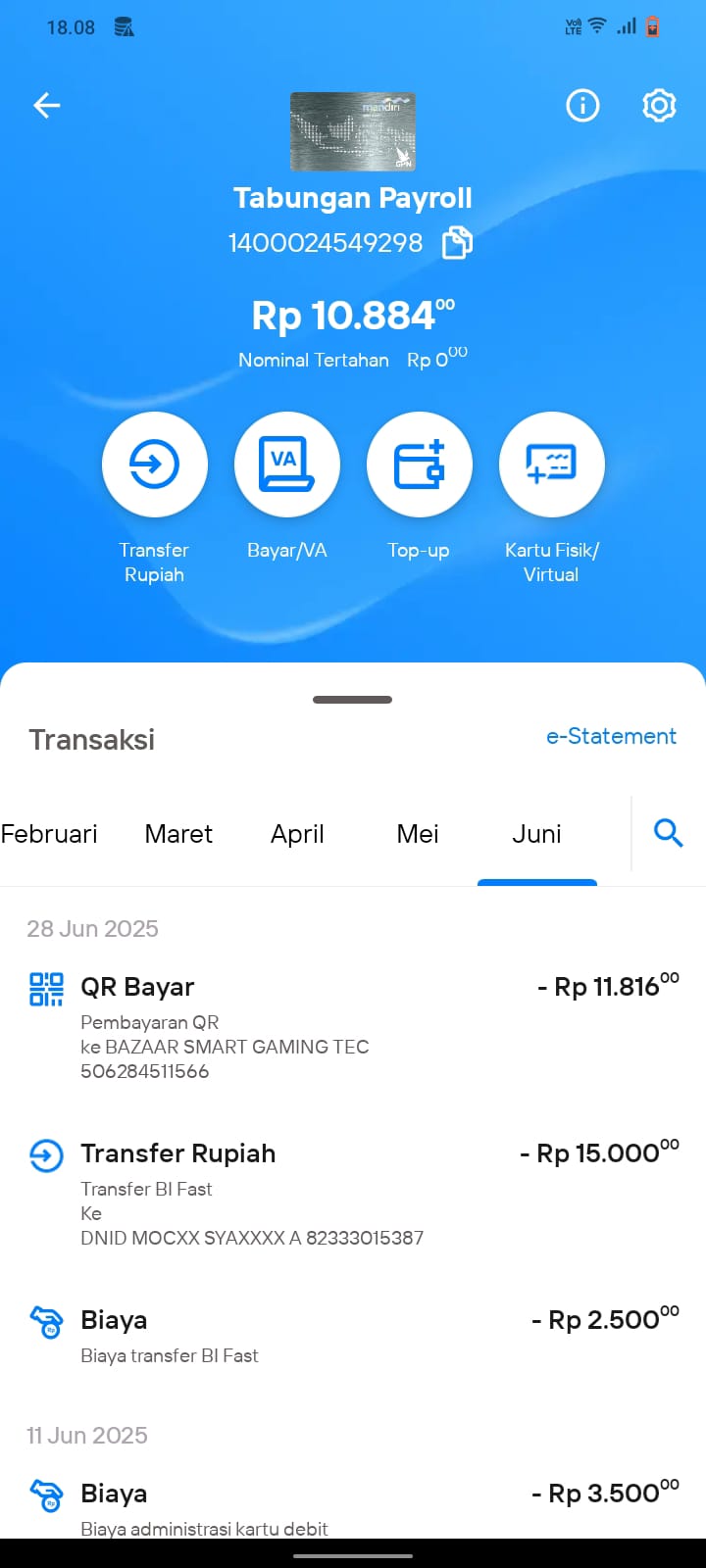
Task: View the Biaya transfer BI Fast entry
Action: [x=353, y=1336]
